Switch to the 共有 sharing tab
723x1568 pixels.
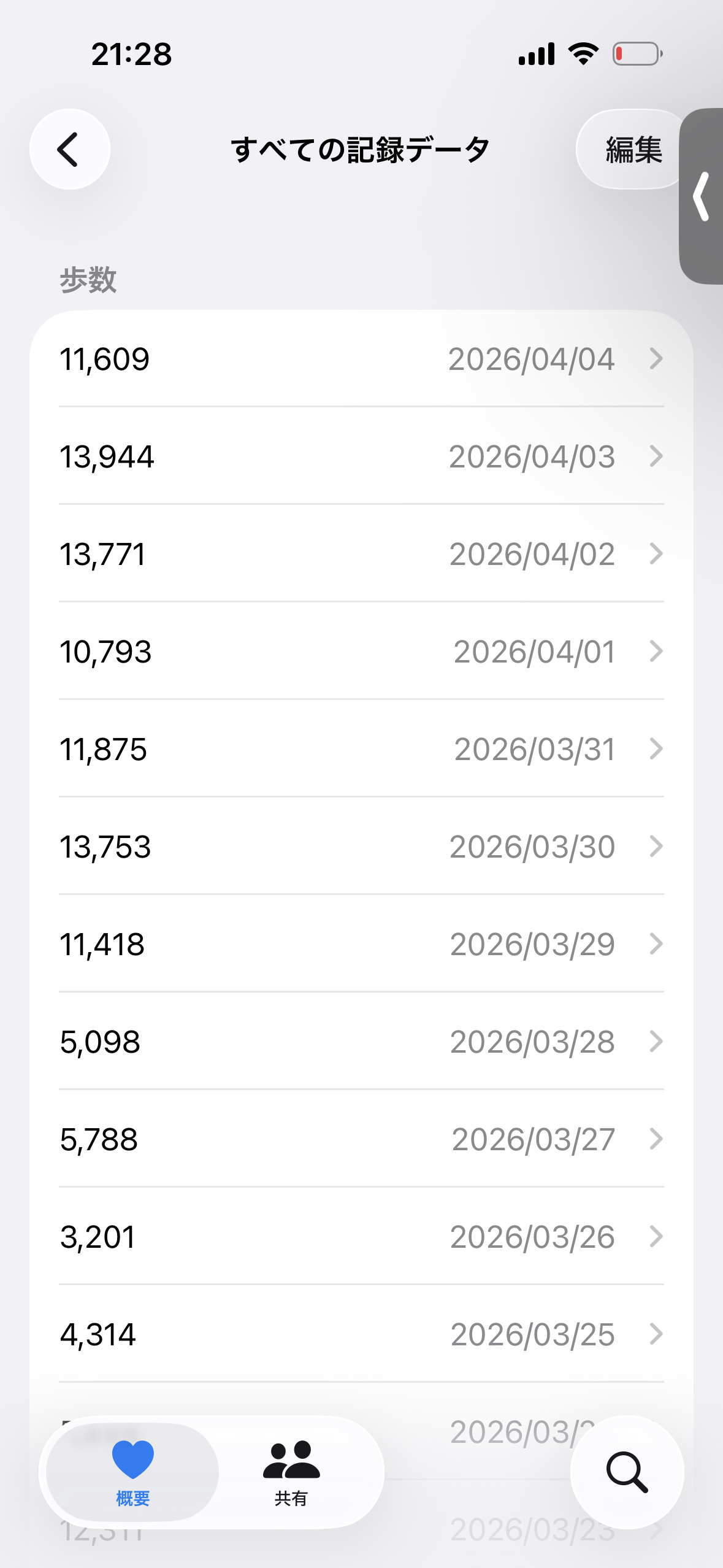click(x=291, y=1471)
